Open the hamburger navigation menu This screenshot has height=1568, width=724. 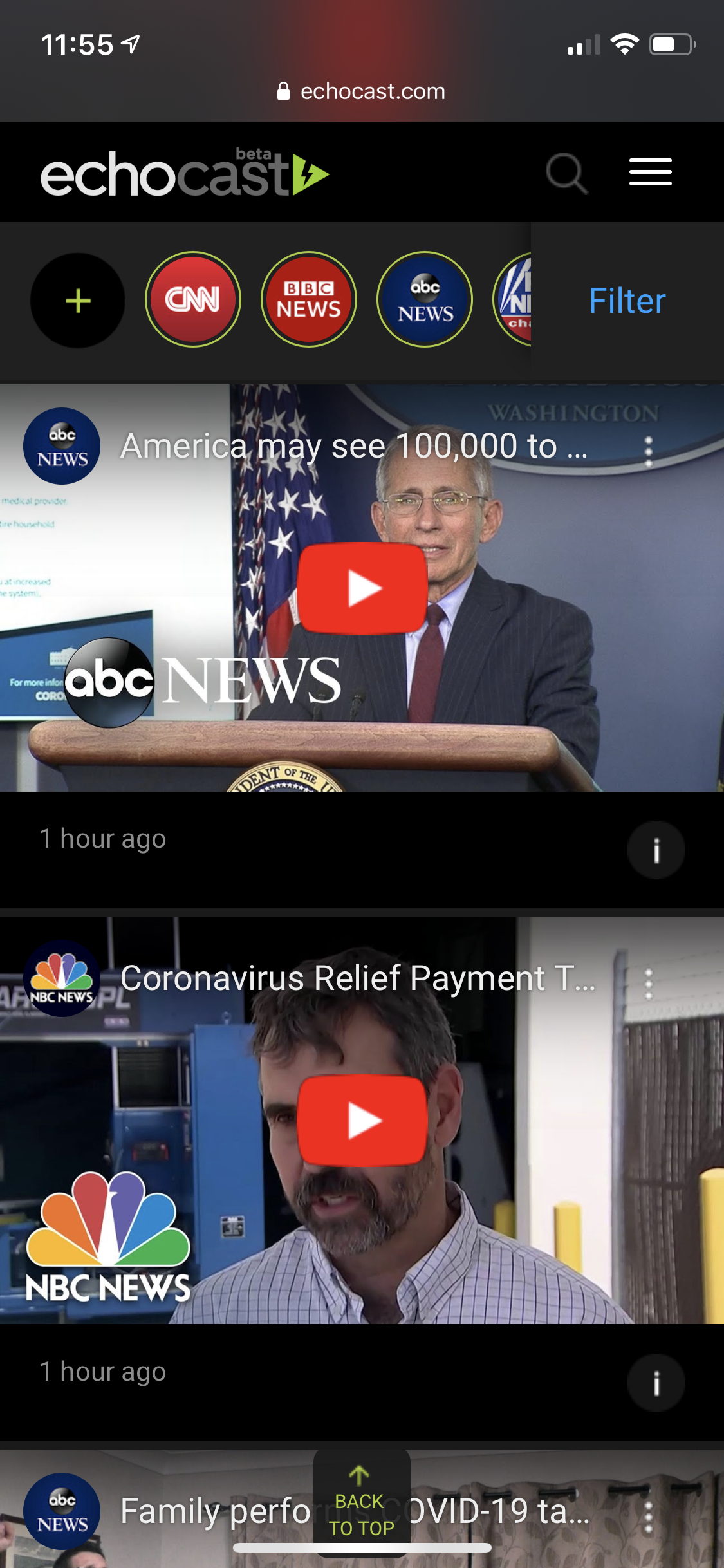[649, 173]
